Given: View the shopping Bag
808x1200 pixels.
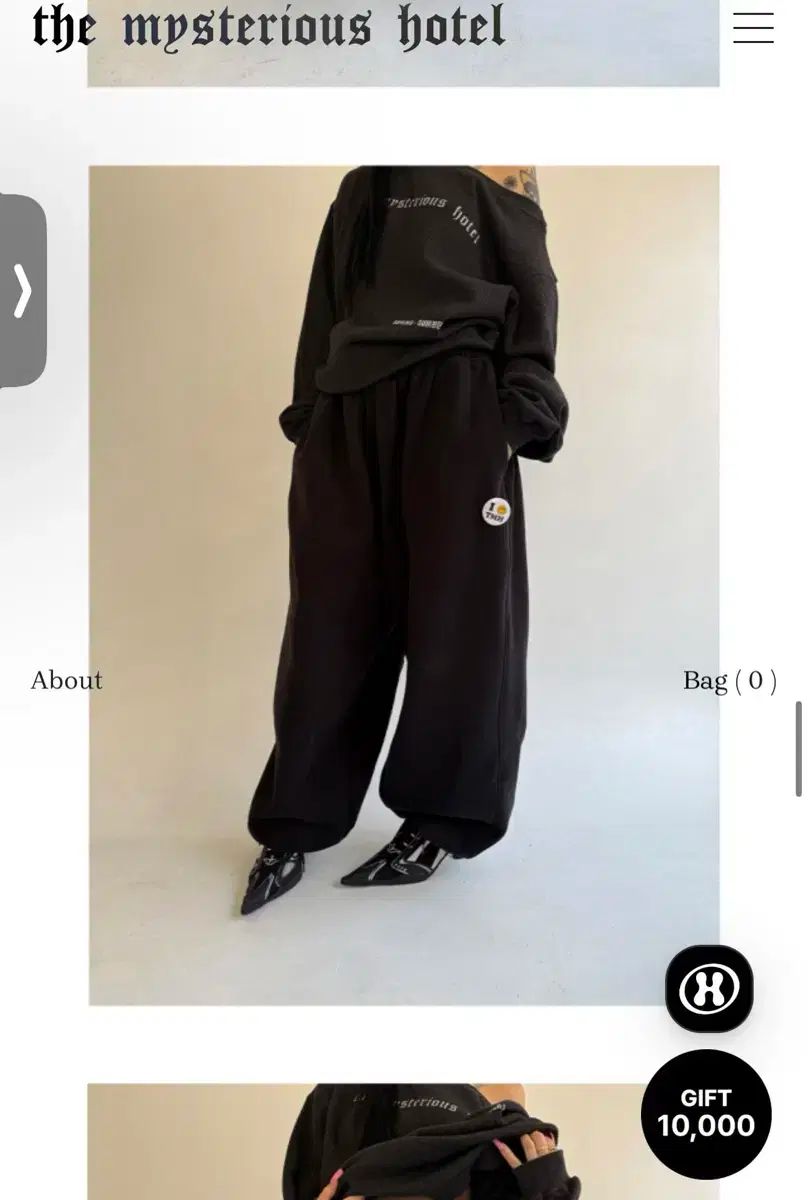Looking at the screenshot, I should tap(729, 681).
